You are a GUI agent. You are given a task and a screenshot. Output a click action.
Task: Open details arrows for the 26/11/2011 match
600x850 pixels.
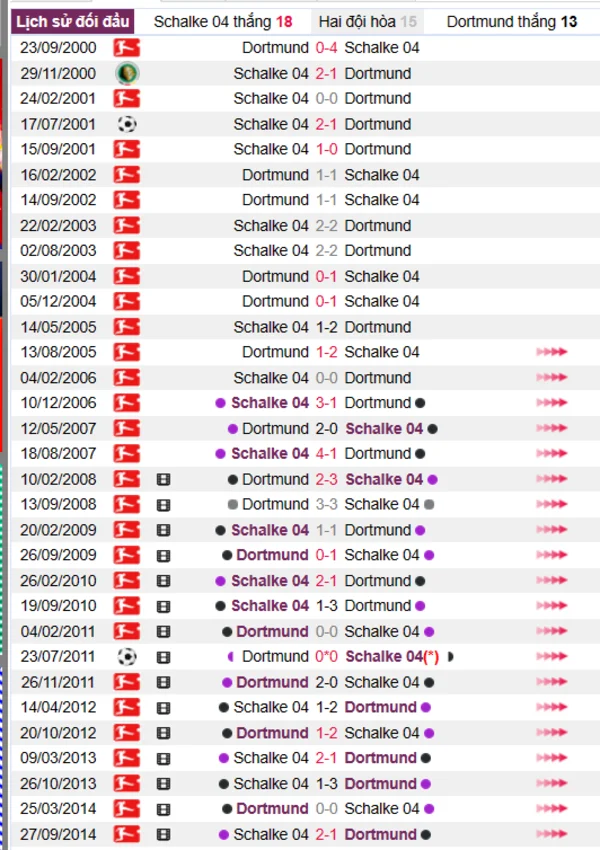click(552, 682)
